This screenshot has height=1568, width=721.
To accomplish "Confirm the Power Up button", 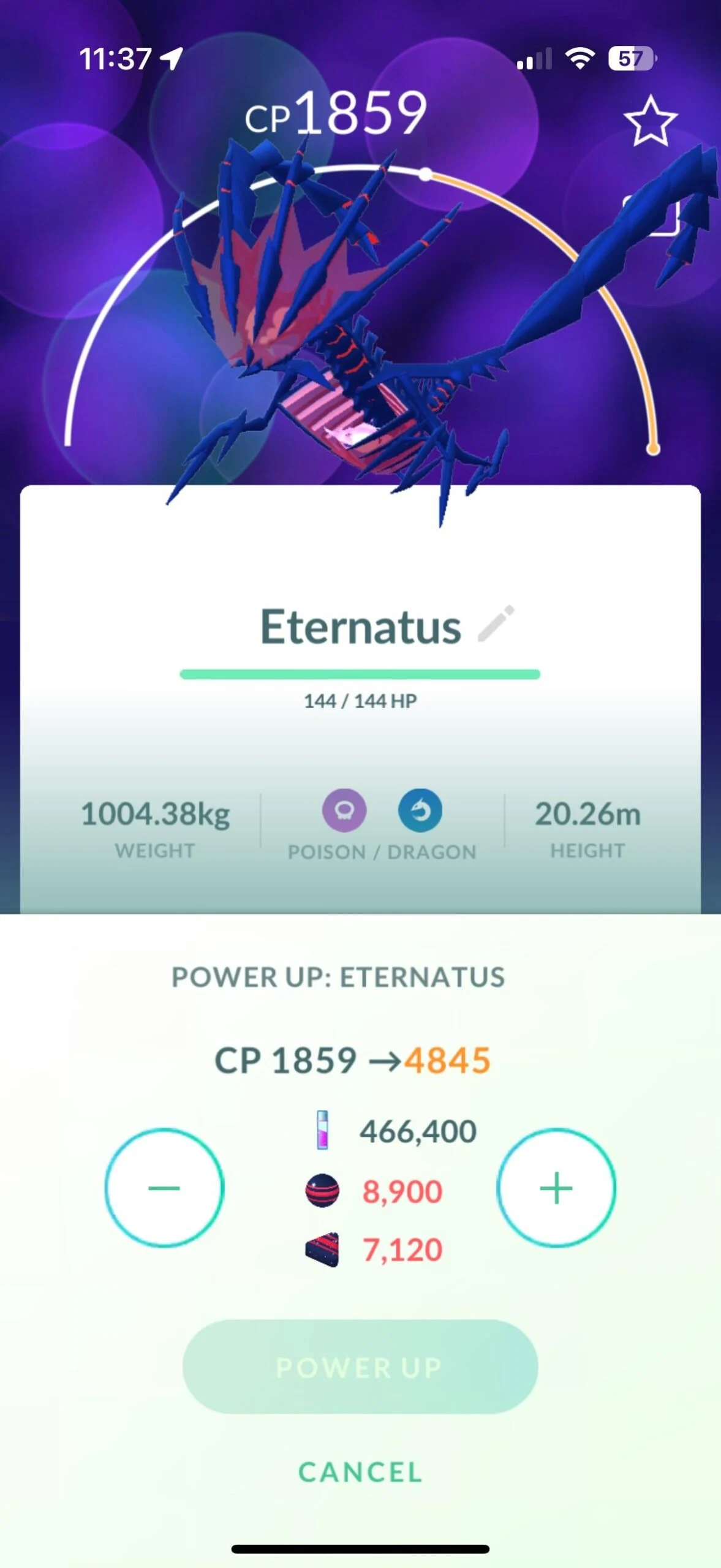I will pos(360,1366).
